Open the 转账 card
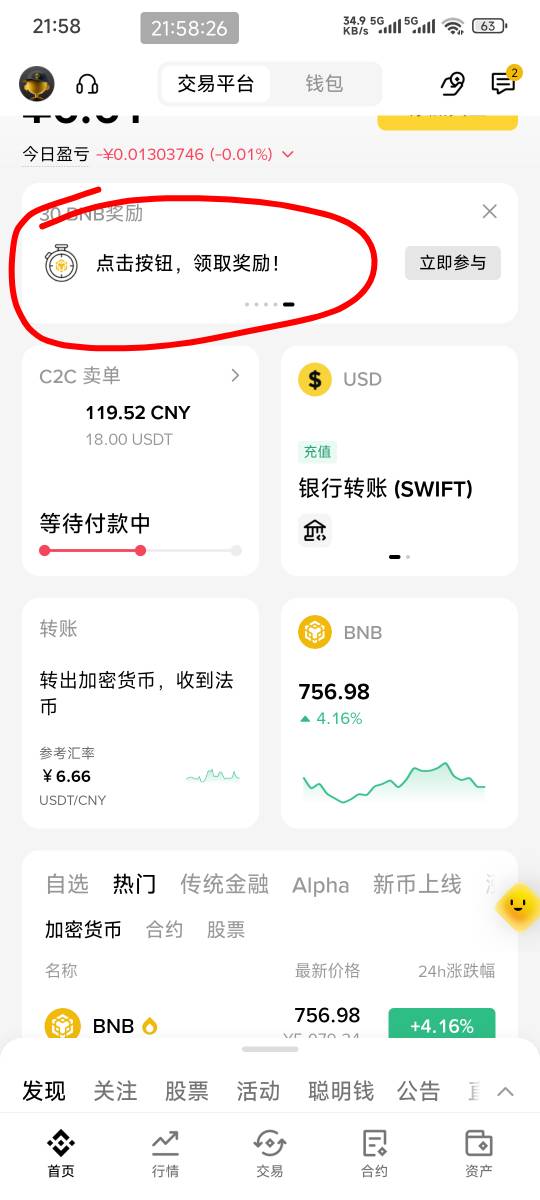 pos(140,713)
